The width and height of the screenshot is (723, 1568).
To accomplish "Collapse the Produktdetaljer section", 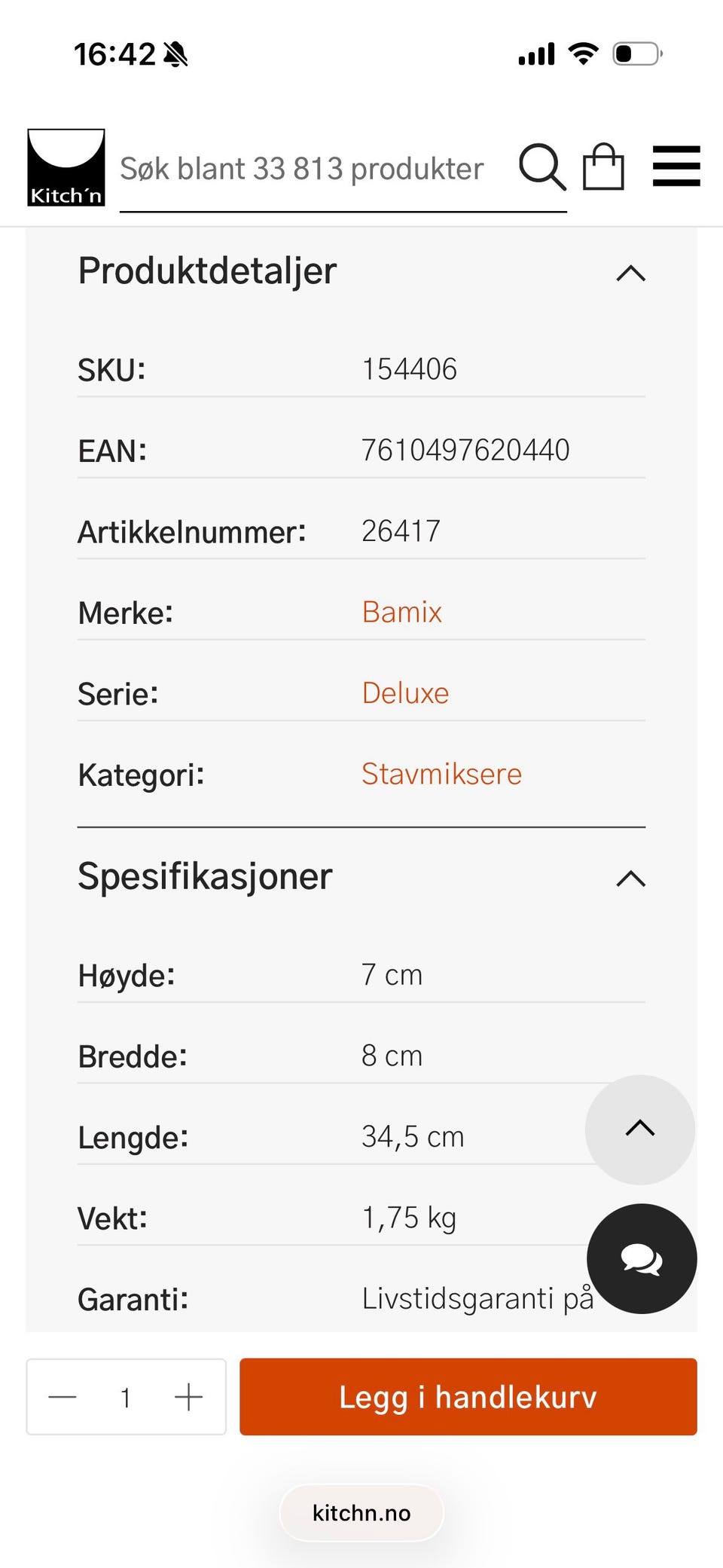I will 631,274.
